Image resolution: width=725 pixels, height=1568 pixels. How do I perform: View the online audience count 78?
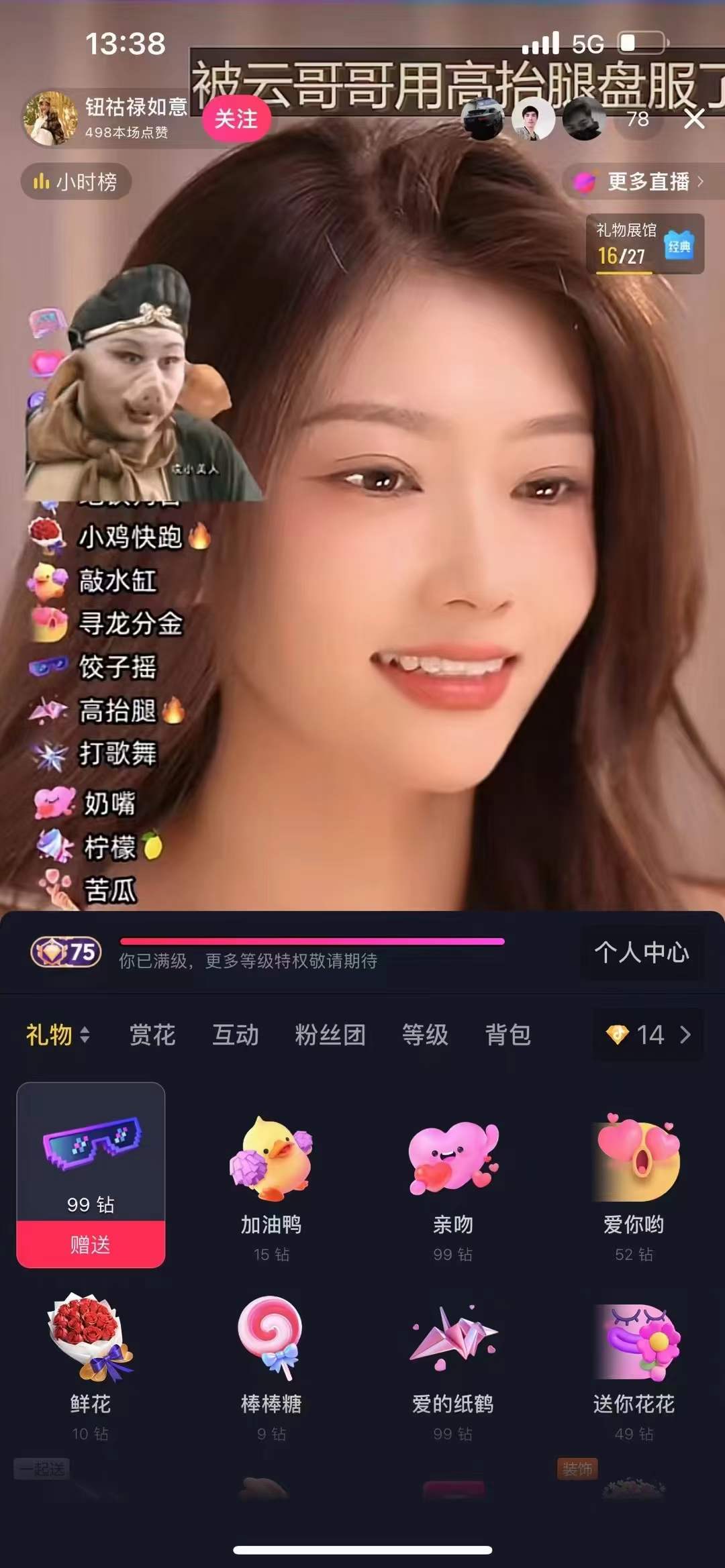click(x=638, y=119)
